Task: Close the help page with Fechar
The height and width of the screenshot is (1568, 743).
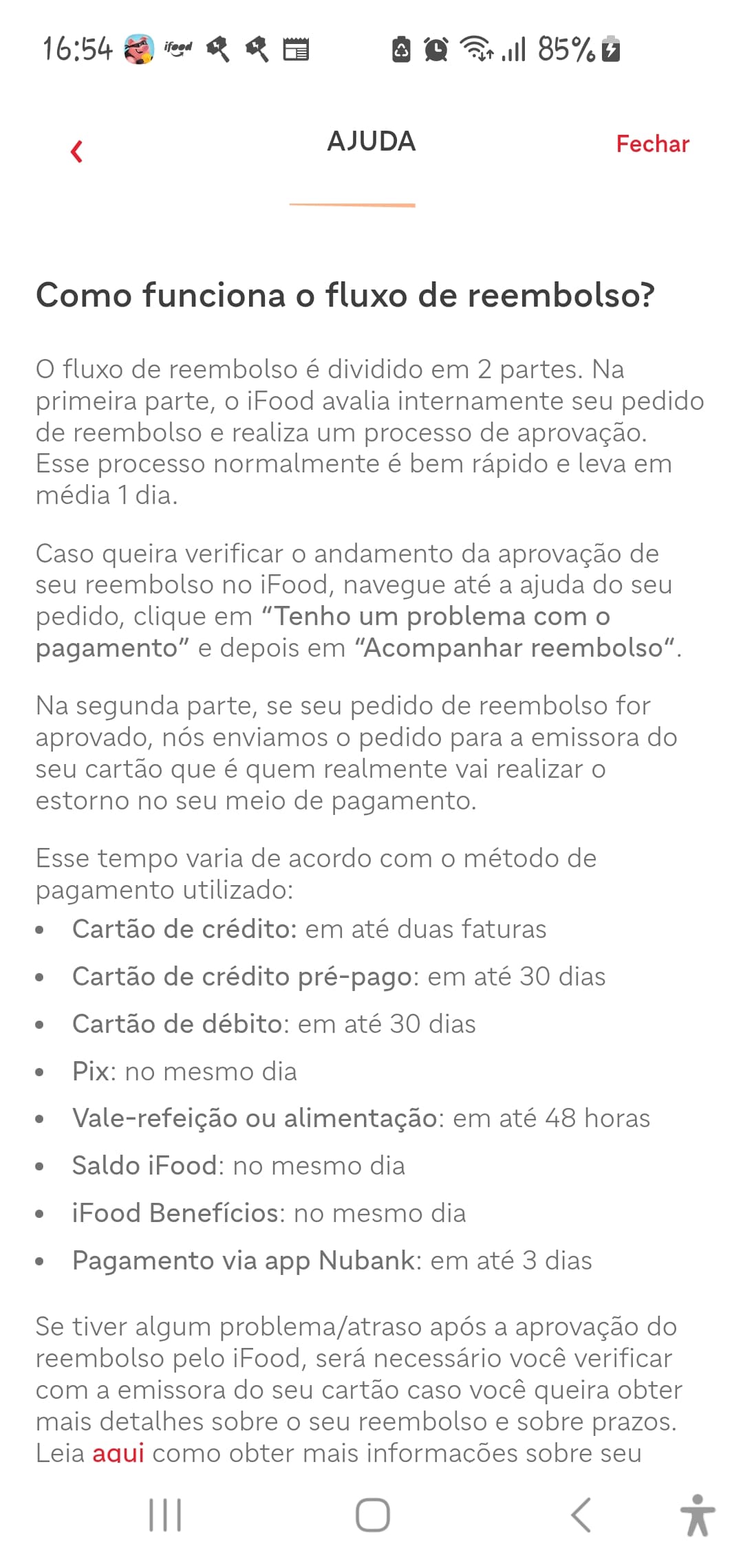Action: coord(652,144)
